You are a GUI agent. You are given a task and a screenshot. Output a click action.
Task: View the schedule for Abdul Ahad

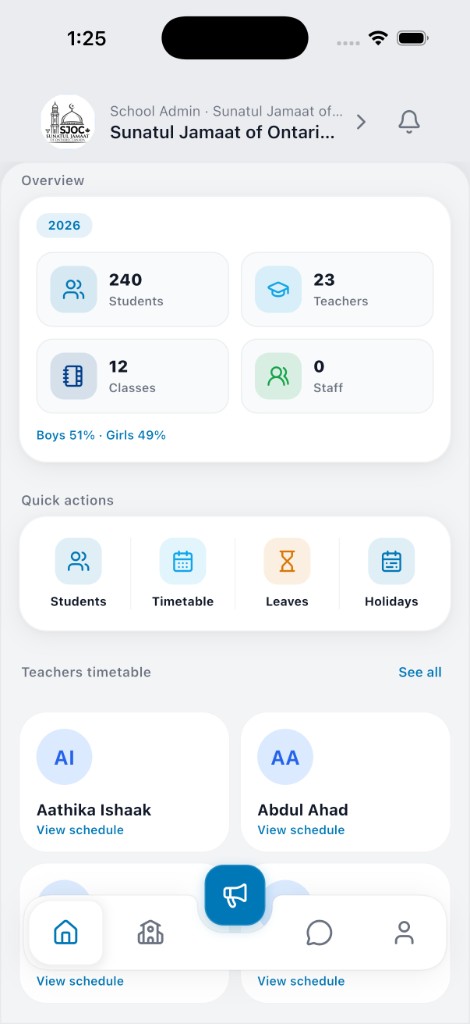click(301, 830)
